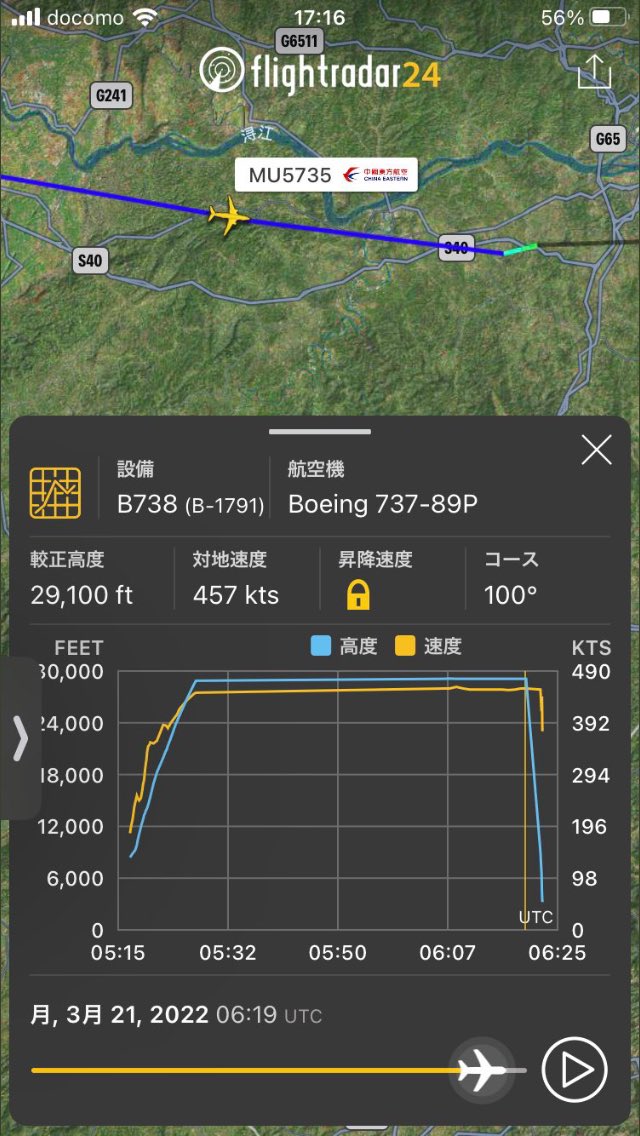The image size is (640, 1136).
Task: Share this flight playback
Action: click(594, 70)
